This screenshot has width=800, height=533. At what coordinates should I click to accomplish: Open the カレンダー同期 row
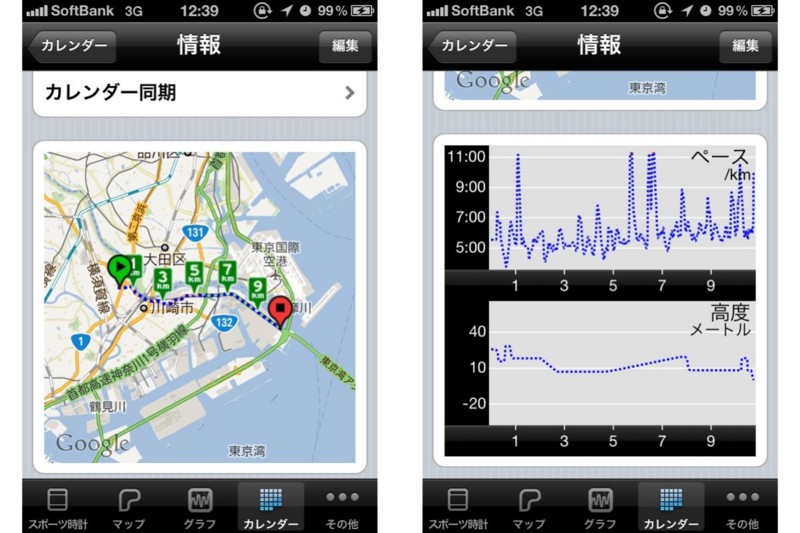198,93
